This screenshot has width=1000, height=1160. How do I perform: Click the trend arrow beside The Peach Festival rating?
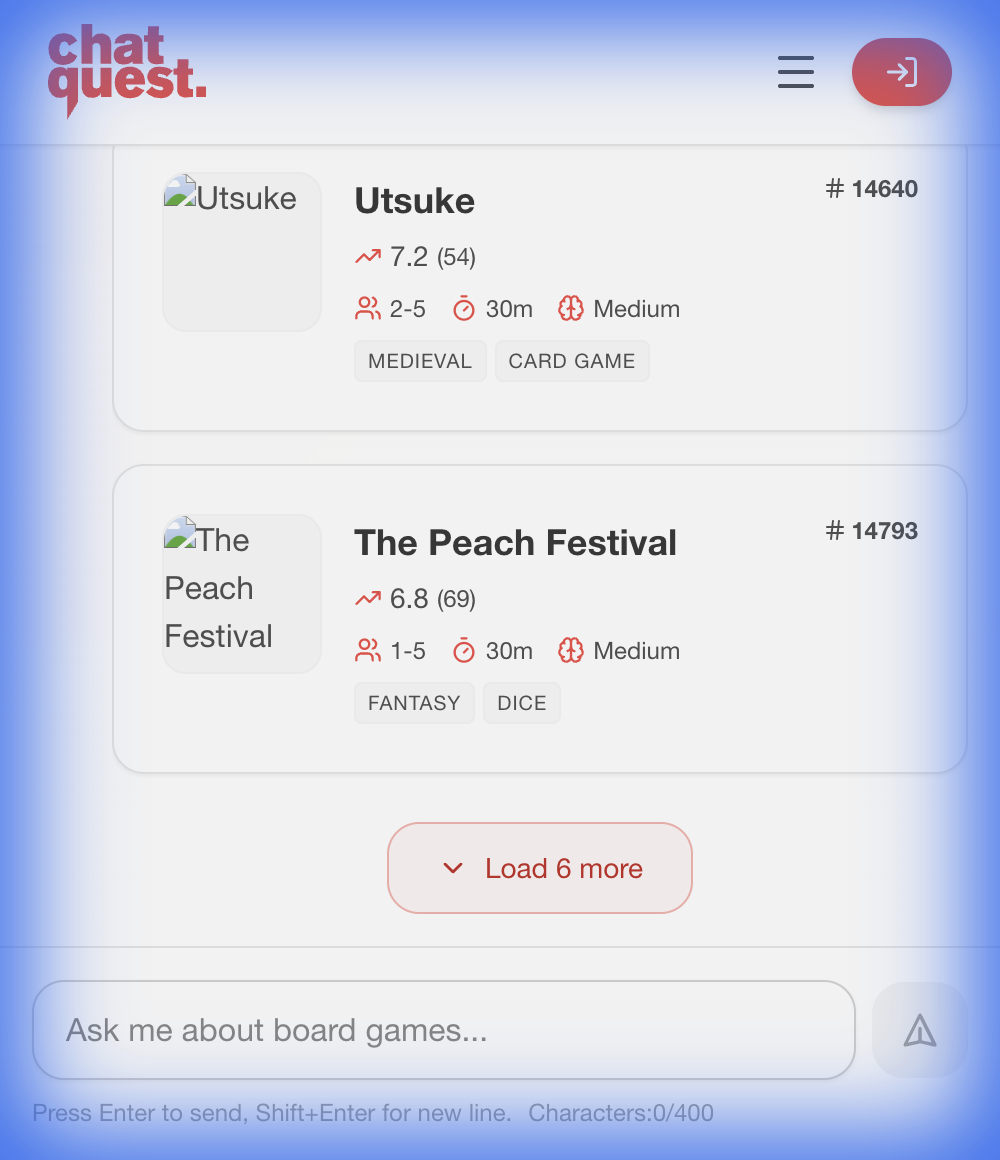pos(367,598)
